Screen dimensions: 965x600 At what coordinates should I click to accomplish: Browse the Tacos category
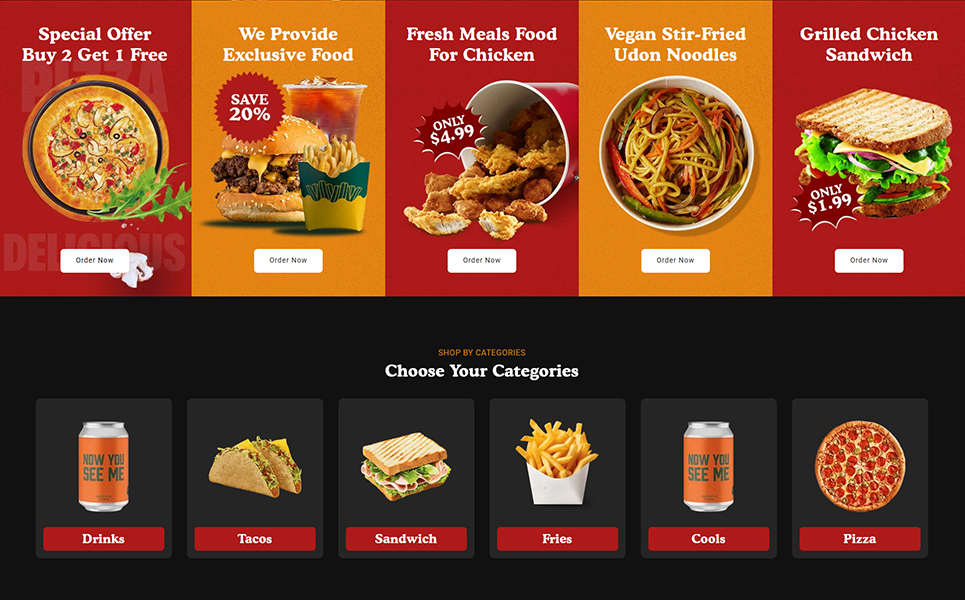pyautogui.click(x=255, y=539)
